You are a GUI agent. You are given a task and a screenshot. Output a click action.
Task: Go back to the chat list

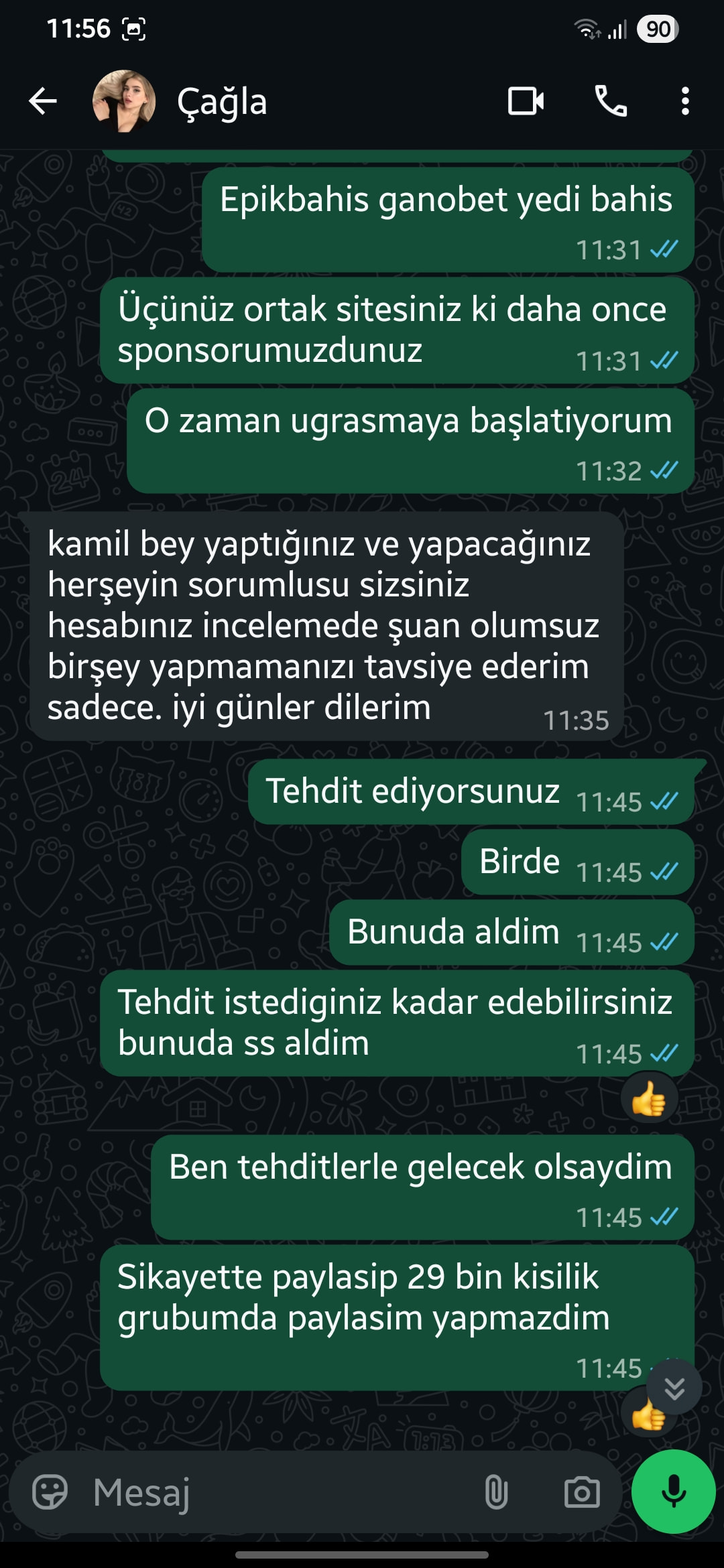[43, 102]
